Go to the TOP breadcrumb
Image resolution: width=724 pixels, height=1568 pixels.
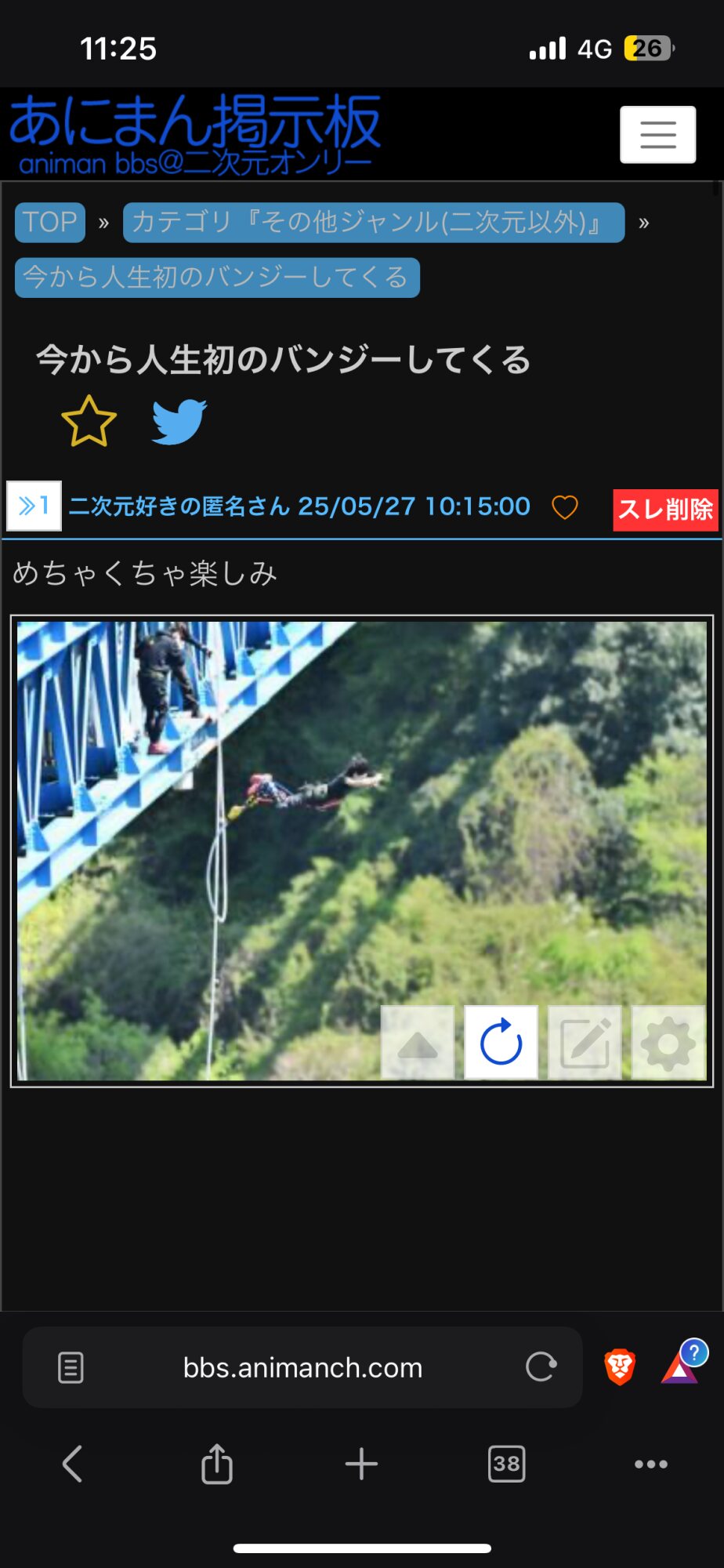click(x=50, y=223)
